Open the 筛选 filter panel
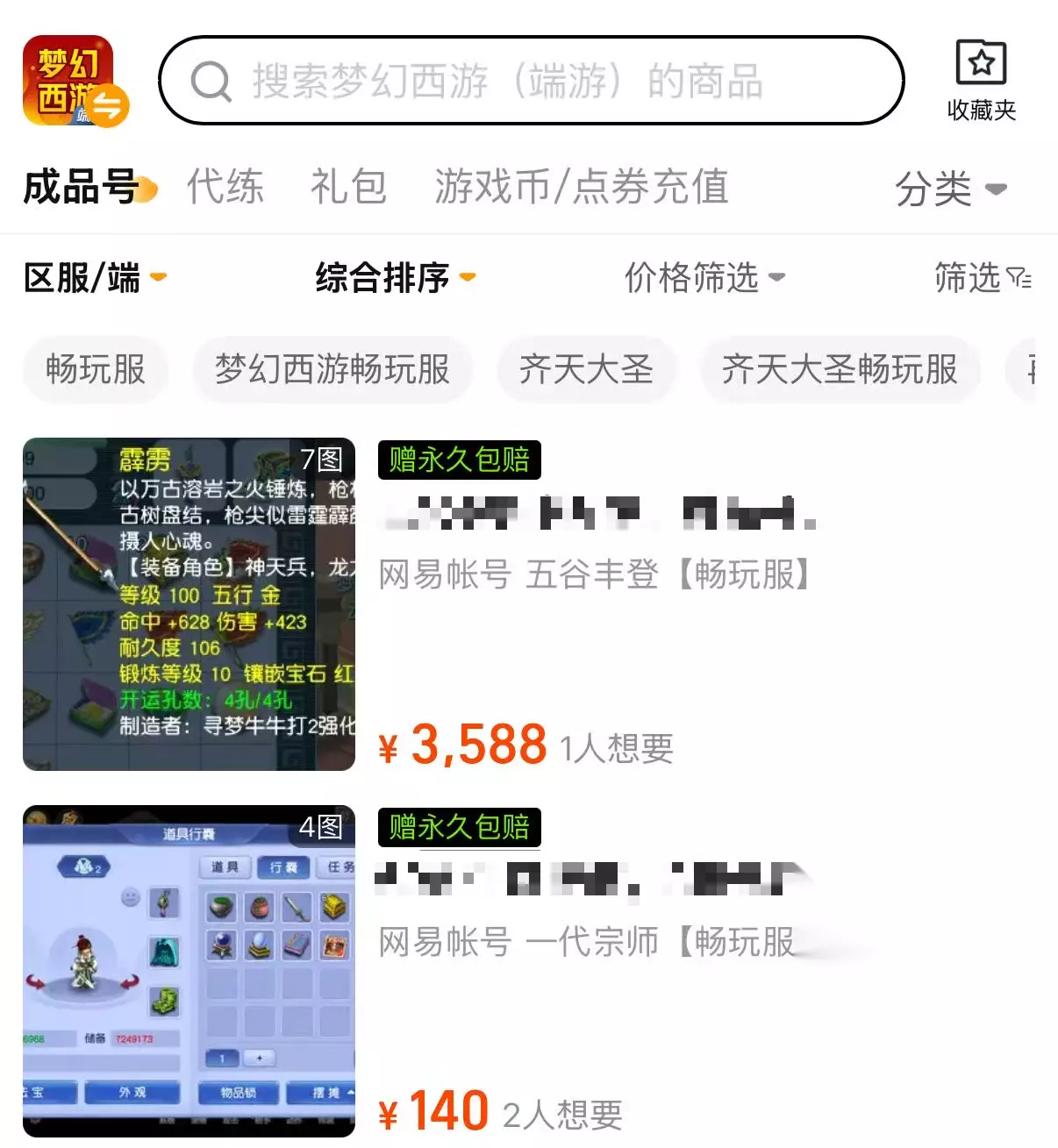The width and height of the screenshot is (1058, 1148). click(x=983, y=278)
